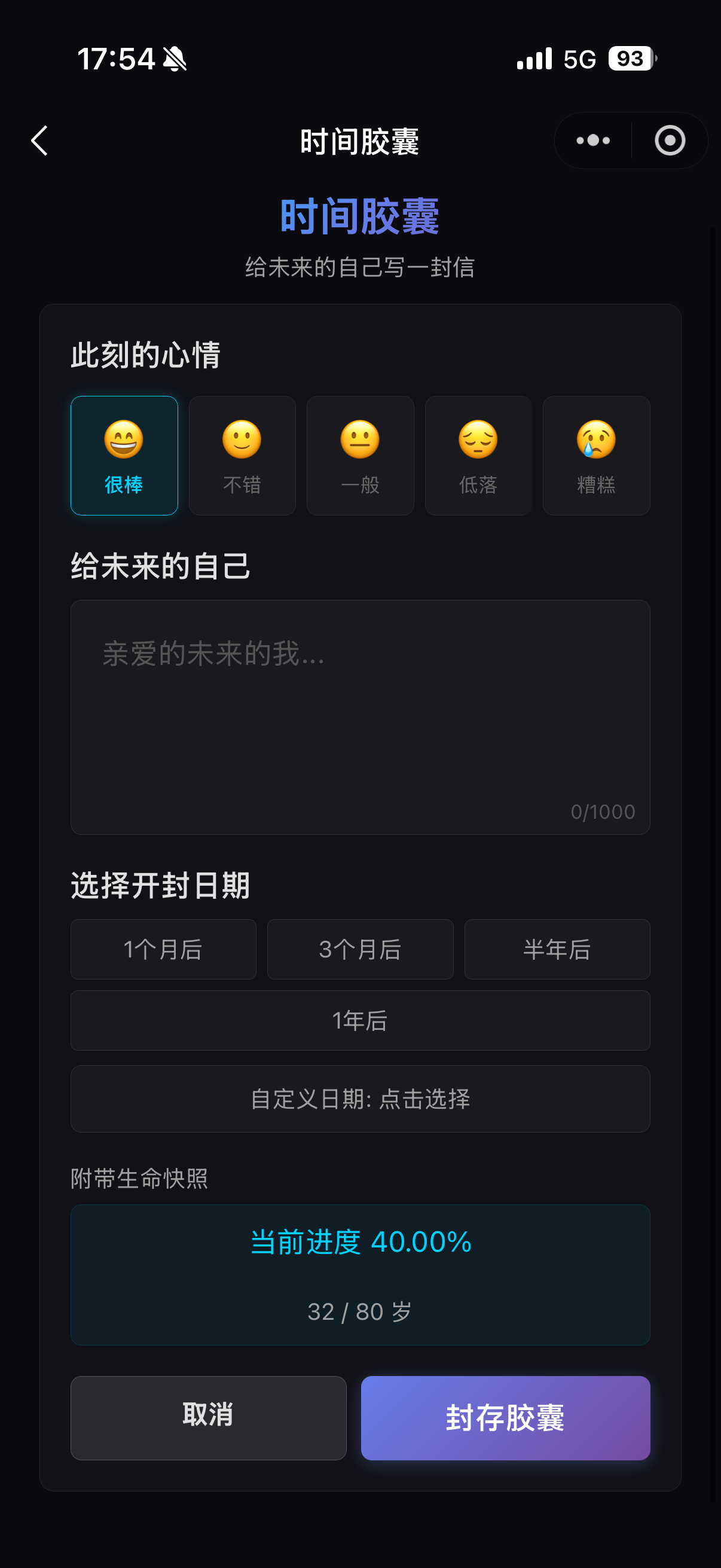Open the 自定义日期 custom date picker
Screen dimensions: 721x1568
(x=360, y=1099)
